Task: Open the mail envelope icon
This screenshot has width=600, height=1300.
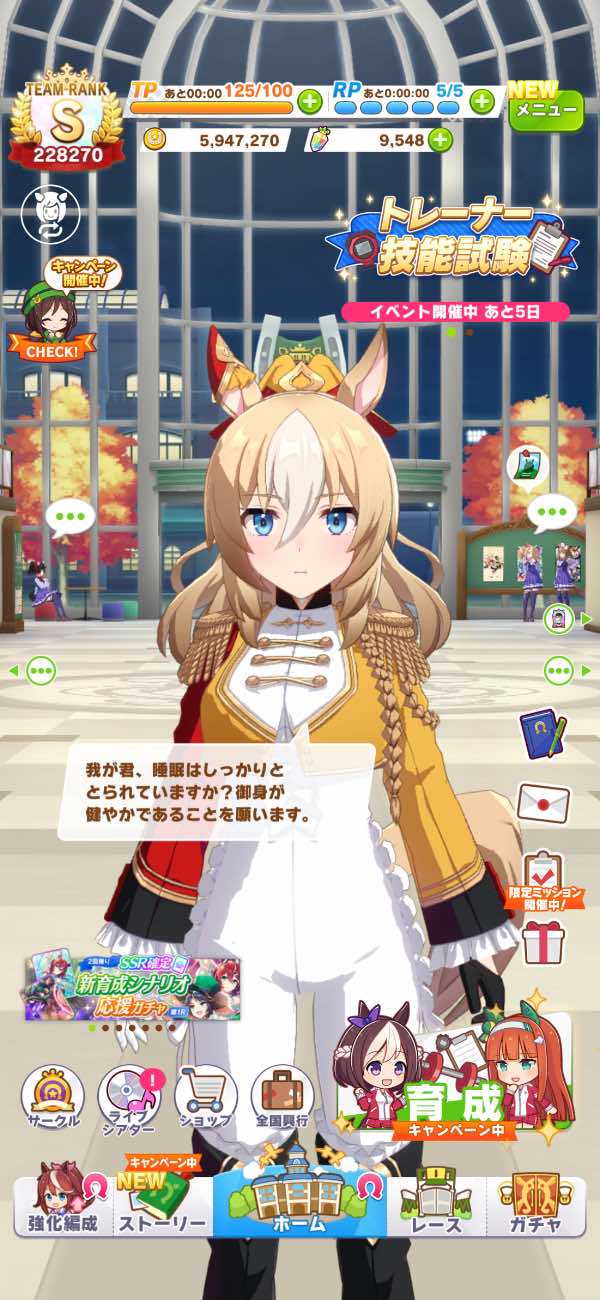Action: click(x=544, y=803)
